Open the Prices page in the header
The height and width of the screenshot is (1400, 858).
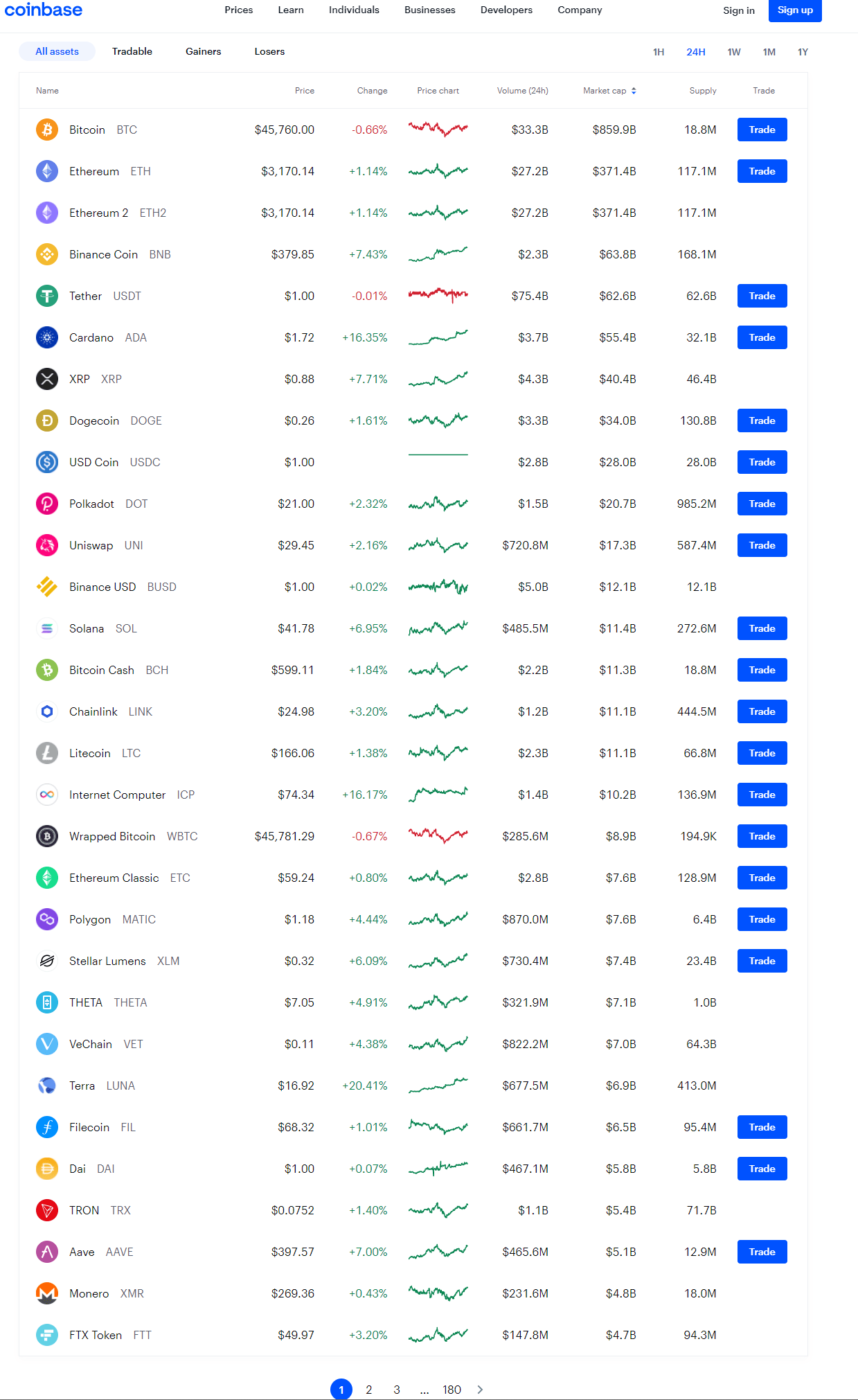[239, 10]
